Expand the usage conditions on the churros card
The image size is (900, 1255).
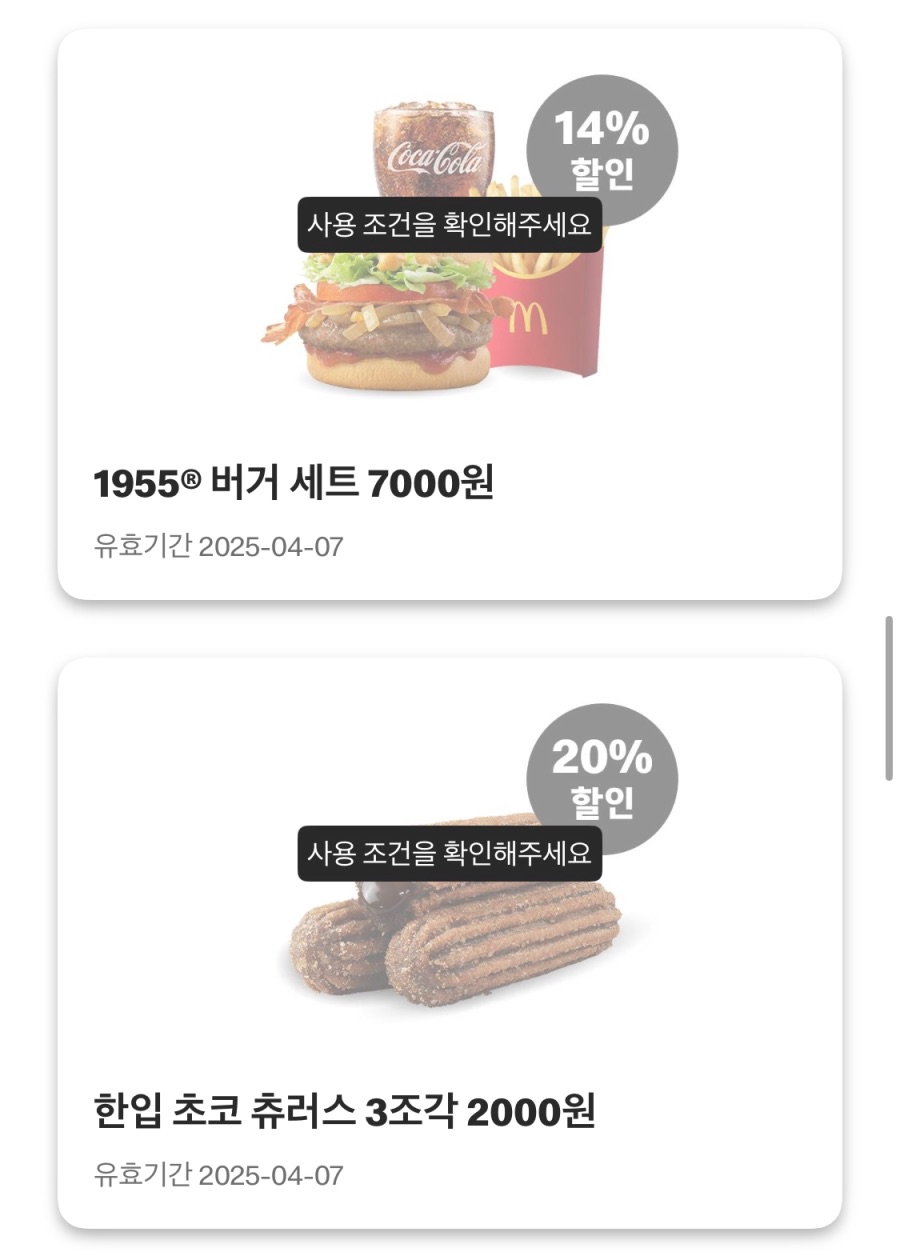pyautogui.click(x=450, y=855)
